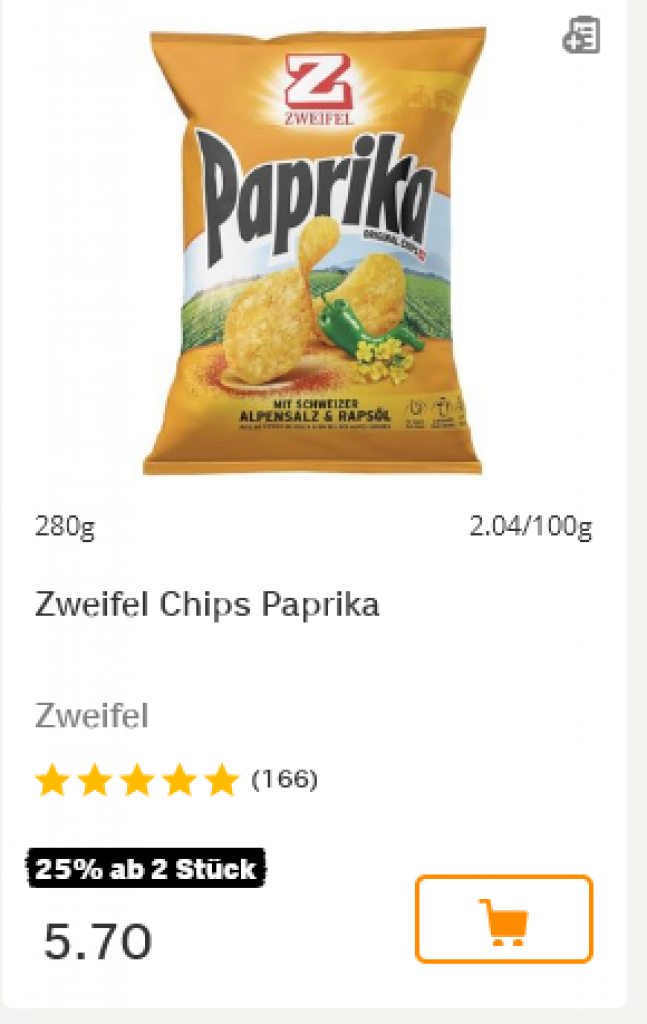Screen dimensions: 647x1024
Task: Add Zweifel Chips Paprika to shopping list
Action: (x=581, y=36)
